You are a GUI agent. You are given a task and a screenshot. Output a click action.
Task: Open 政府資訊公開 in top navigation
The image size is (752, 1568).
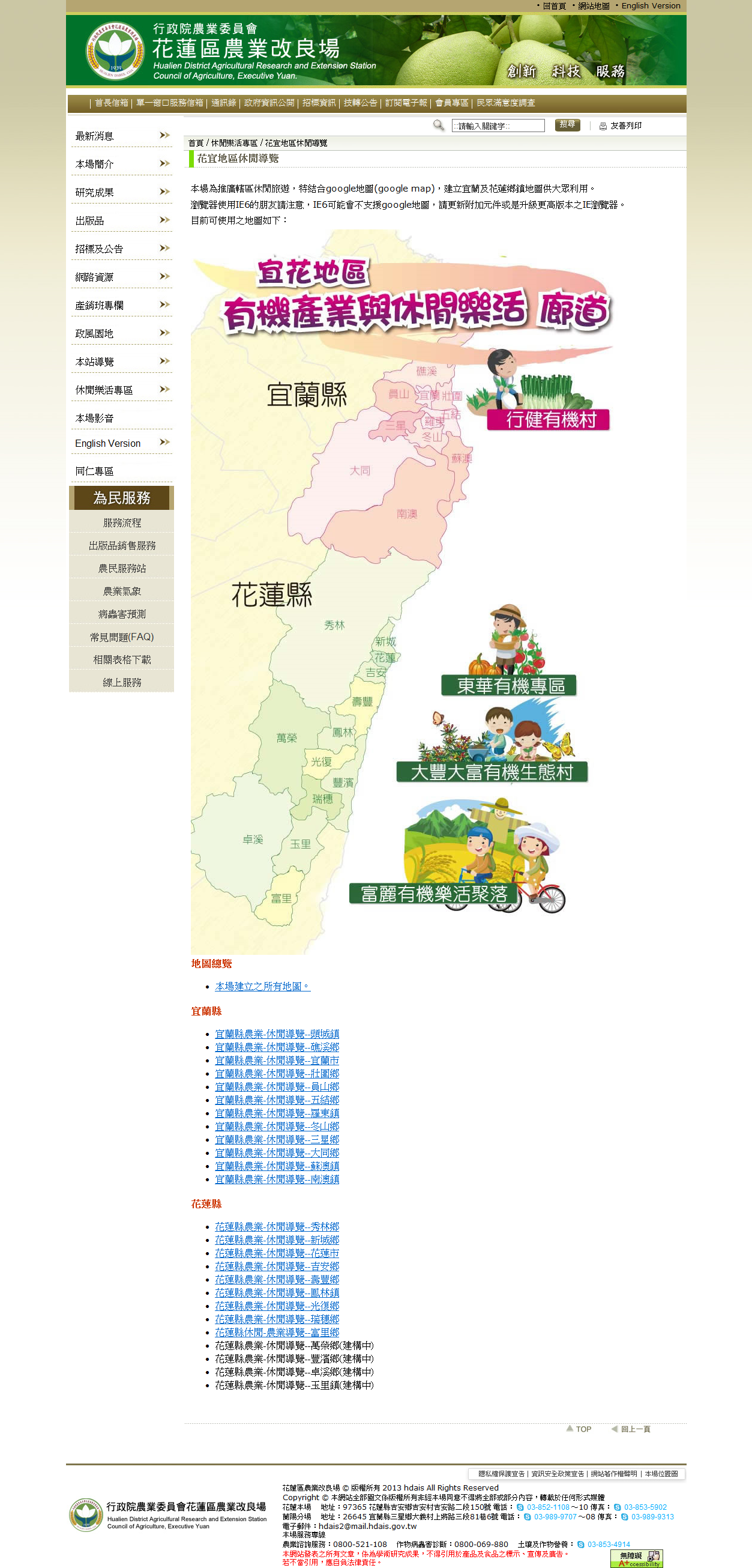tap(269, 103)
